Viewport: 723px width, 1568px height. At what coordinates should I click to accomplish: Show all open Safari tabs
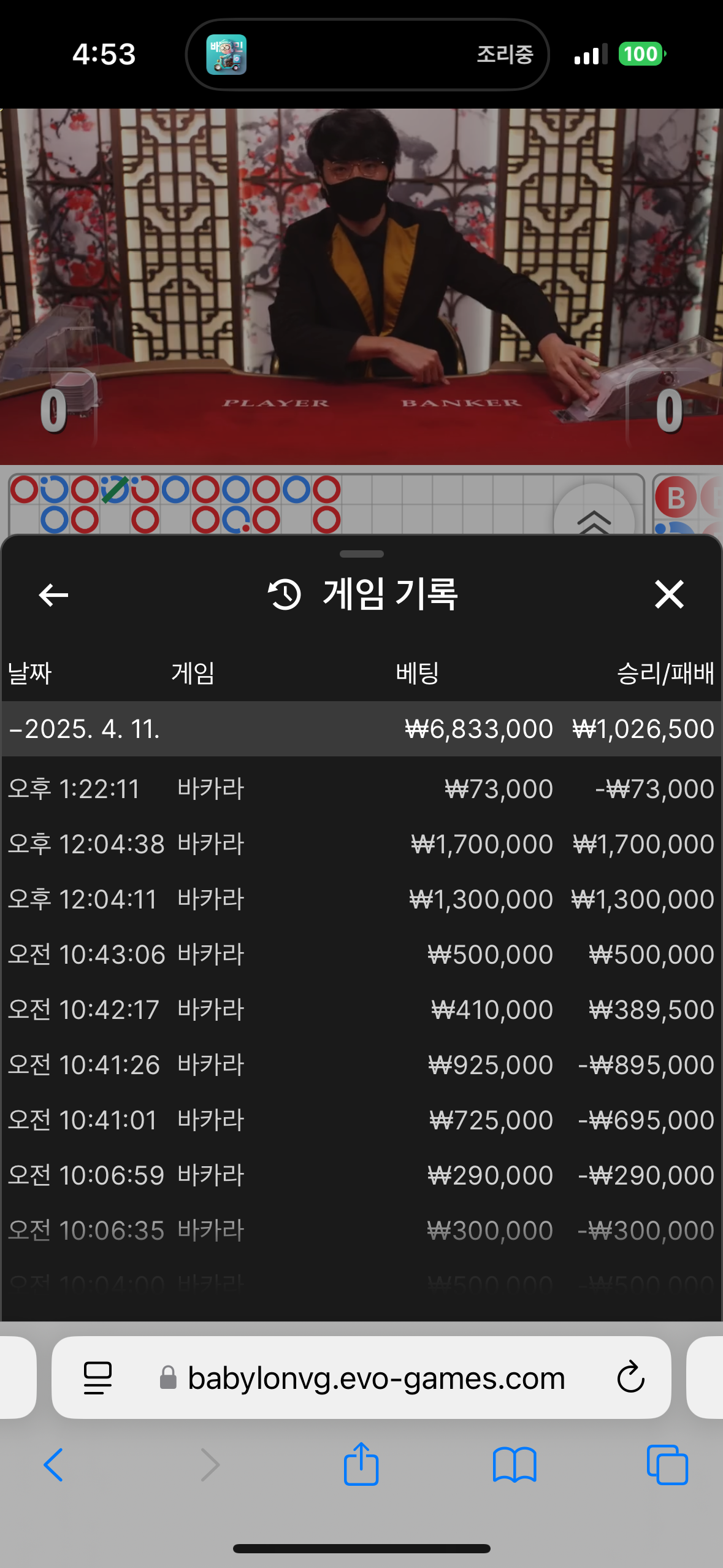click(667, 1464)
